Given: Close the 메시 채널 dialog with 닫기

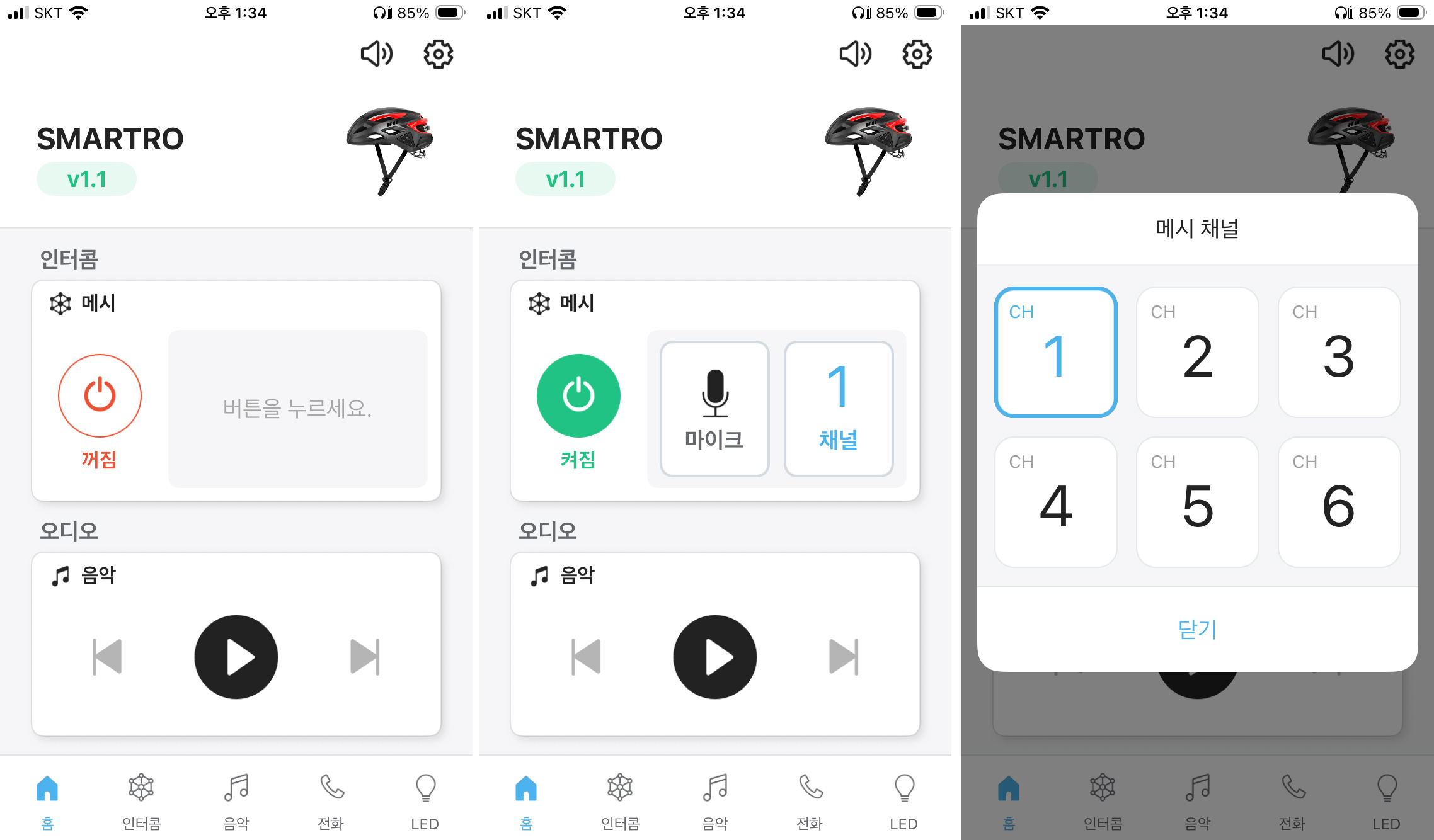Looking at the screenshot, I should click(x=1197, y=629).
